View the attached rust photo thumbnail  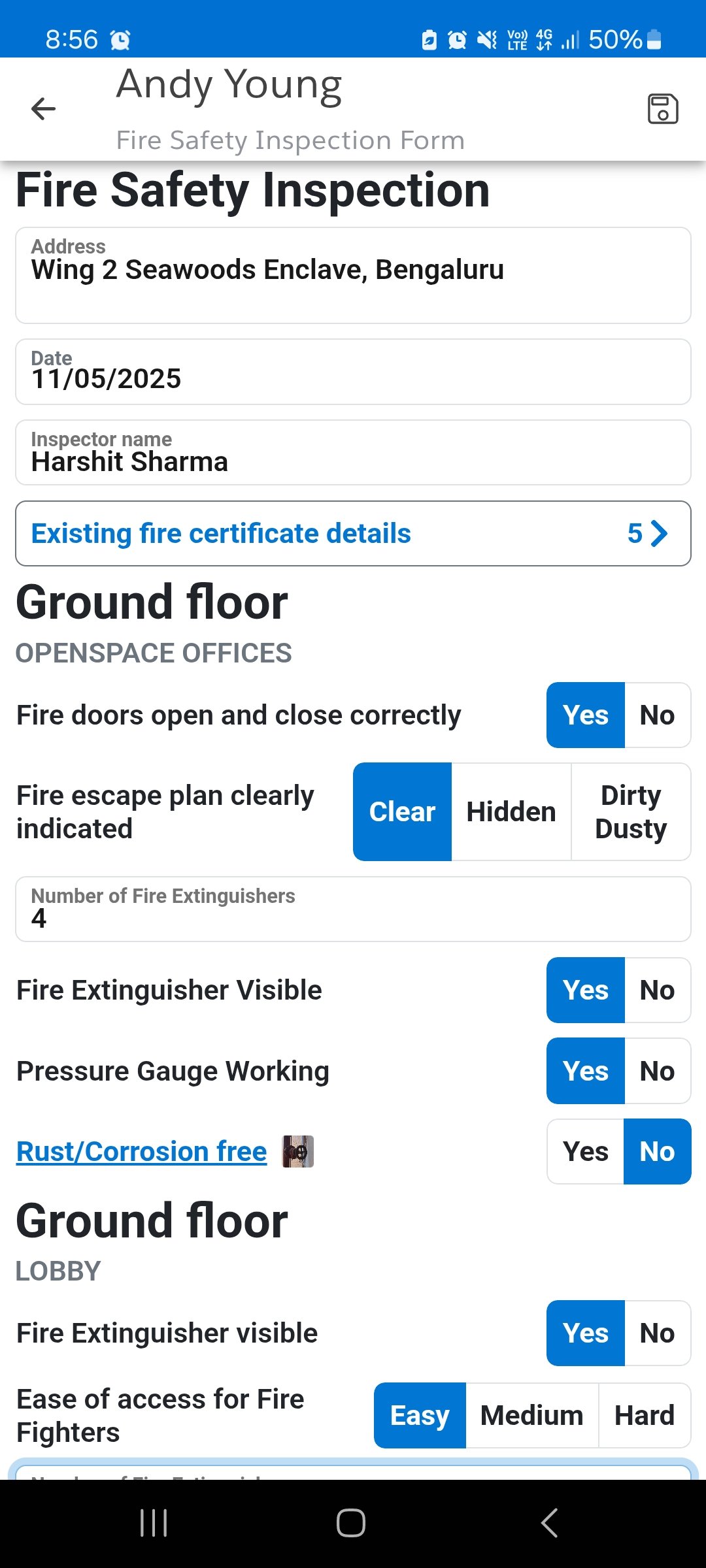(x=298, y=1151)
